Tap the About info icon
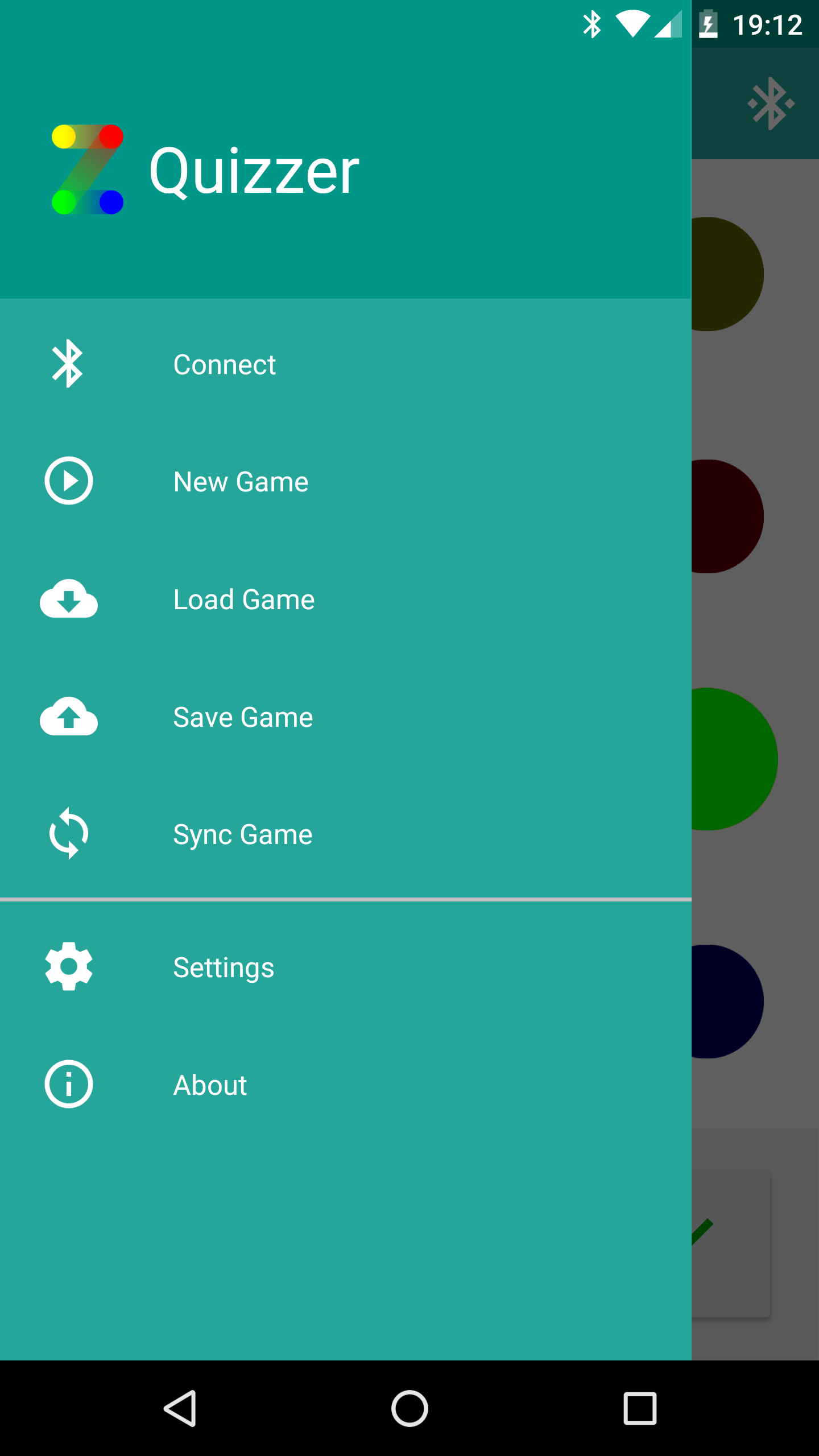Image resolution: width=819 pixels, height=1456 pixels. point(68,1084)
